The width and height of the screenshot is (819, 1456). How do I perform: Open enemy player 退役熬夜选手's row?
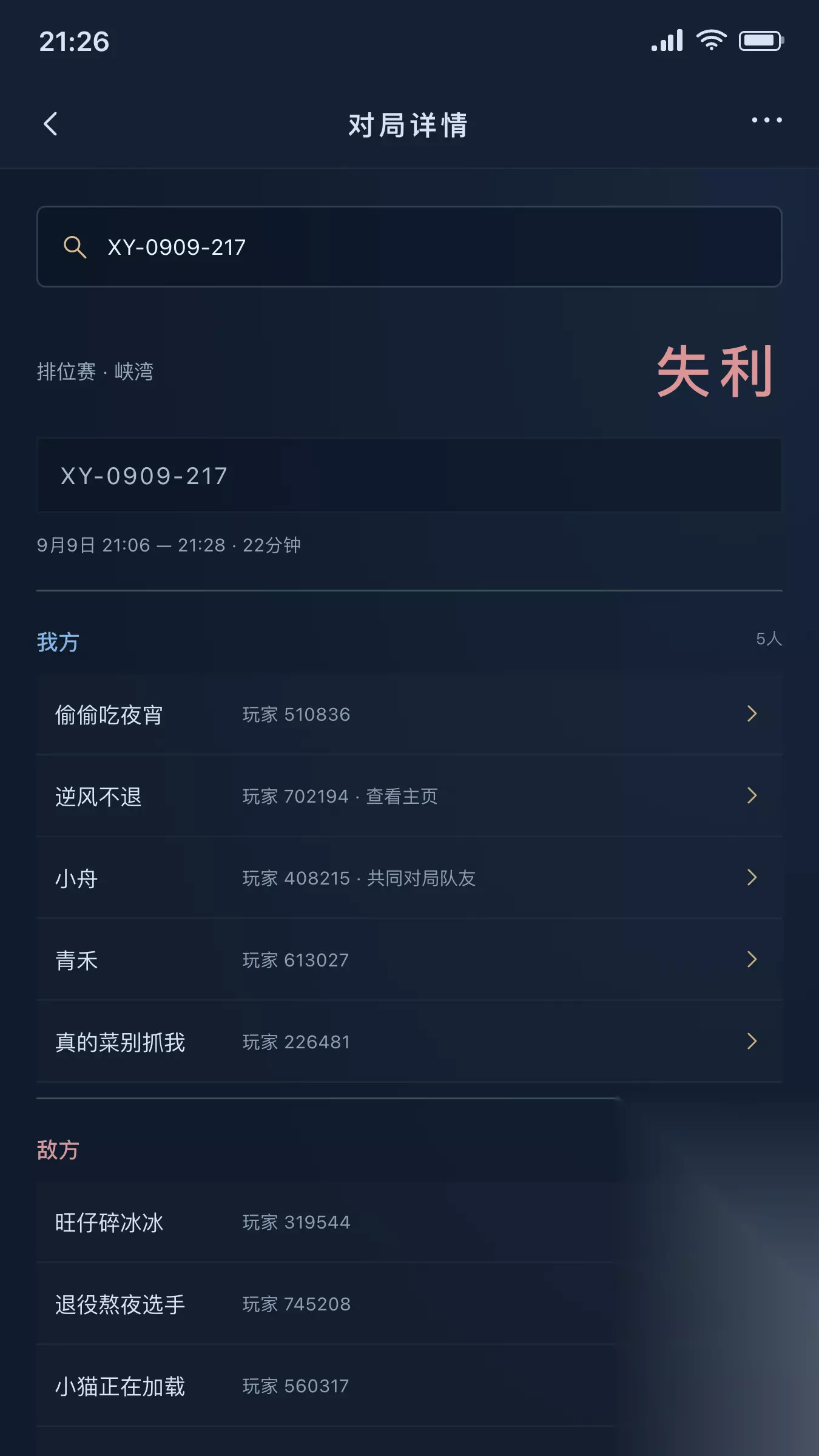pos(326,1304)
